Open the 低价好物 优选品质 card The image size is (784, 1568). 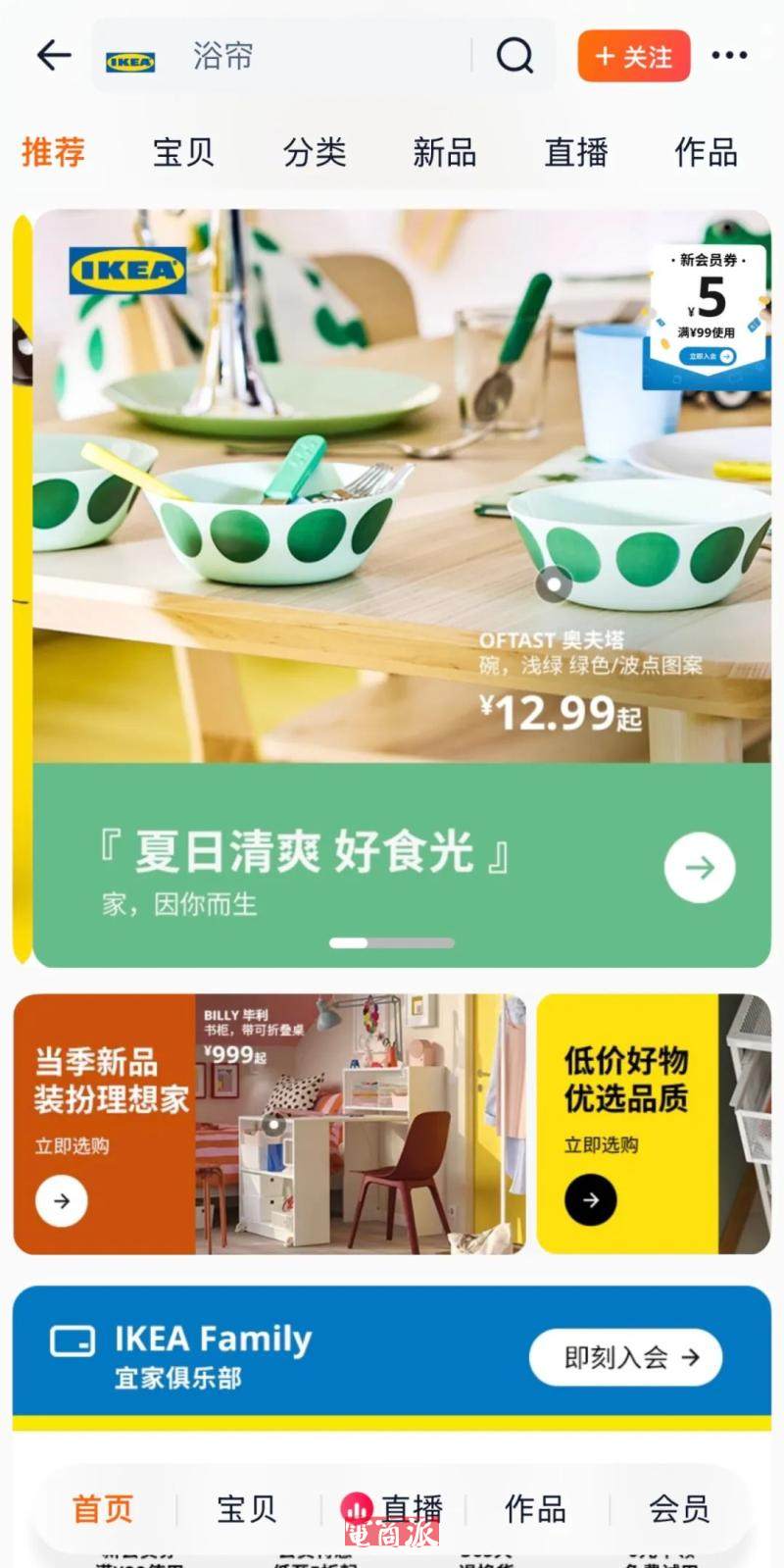tap(627, 1124)
